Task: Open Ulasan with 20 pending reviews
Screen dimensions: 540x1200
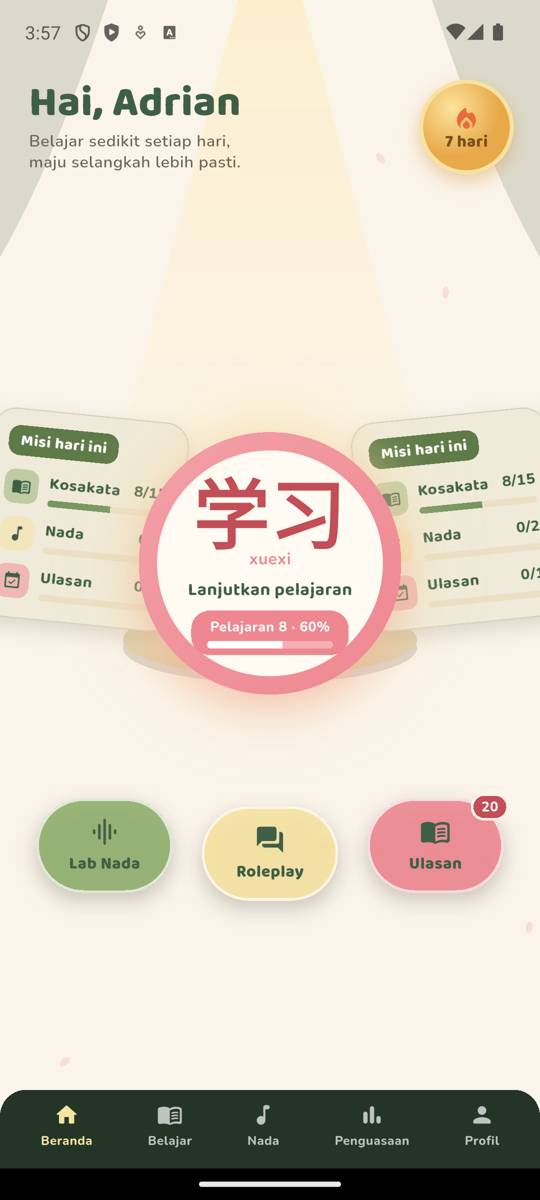Action: tap(436, 846)
